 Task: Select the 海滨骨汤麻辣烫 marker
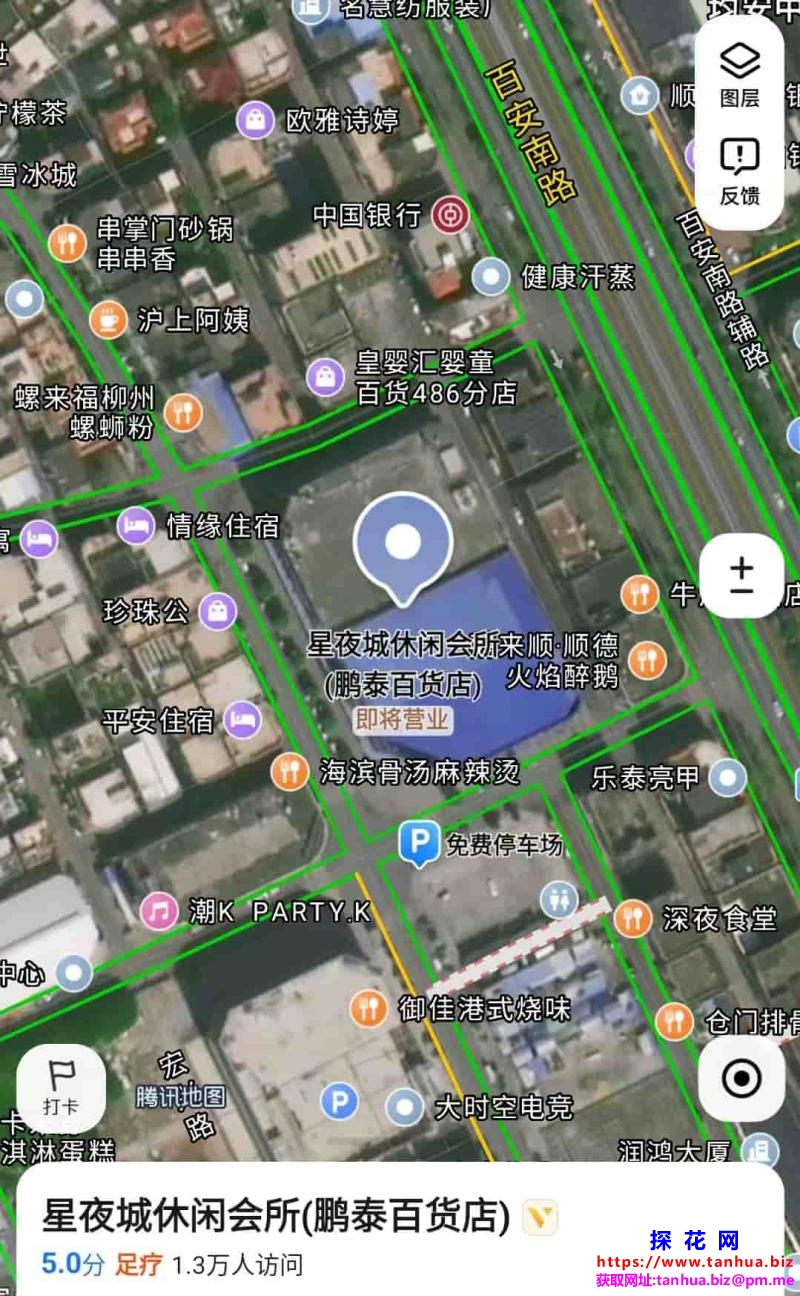coord(290,771)
